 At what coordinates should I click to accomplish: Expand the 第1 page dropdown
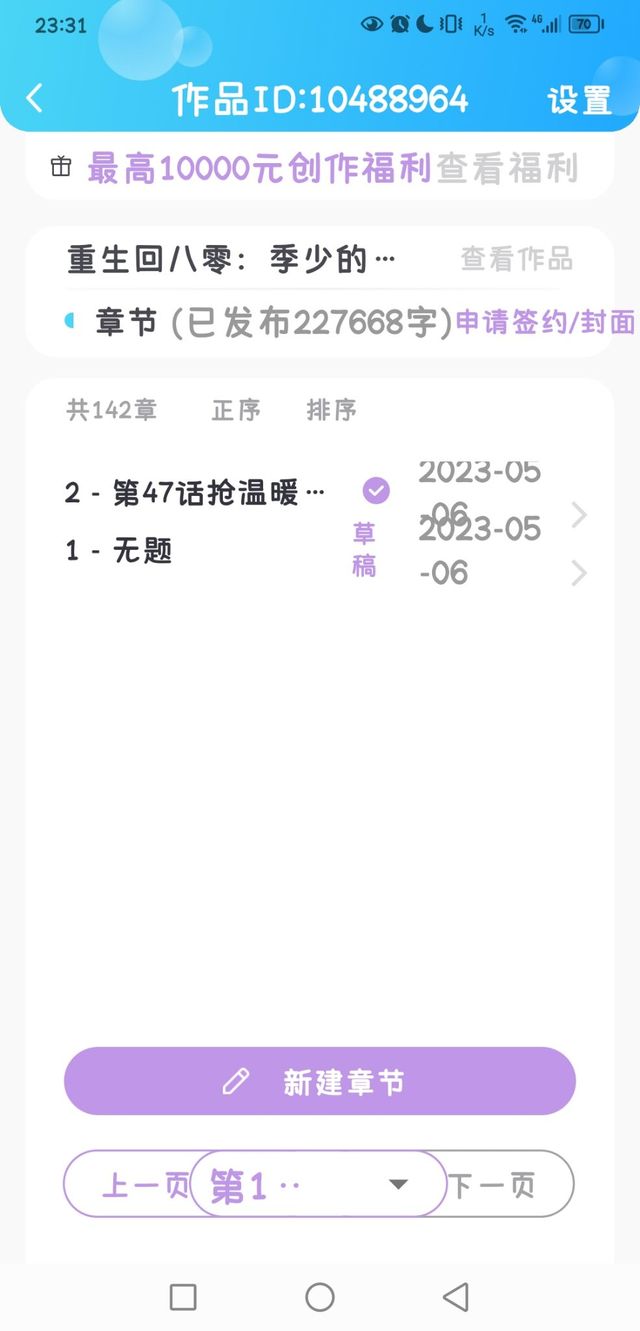318,1184
